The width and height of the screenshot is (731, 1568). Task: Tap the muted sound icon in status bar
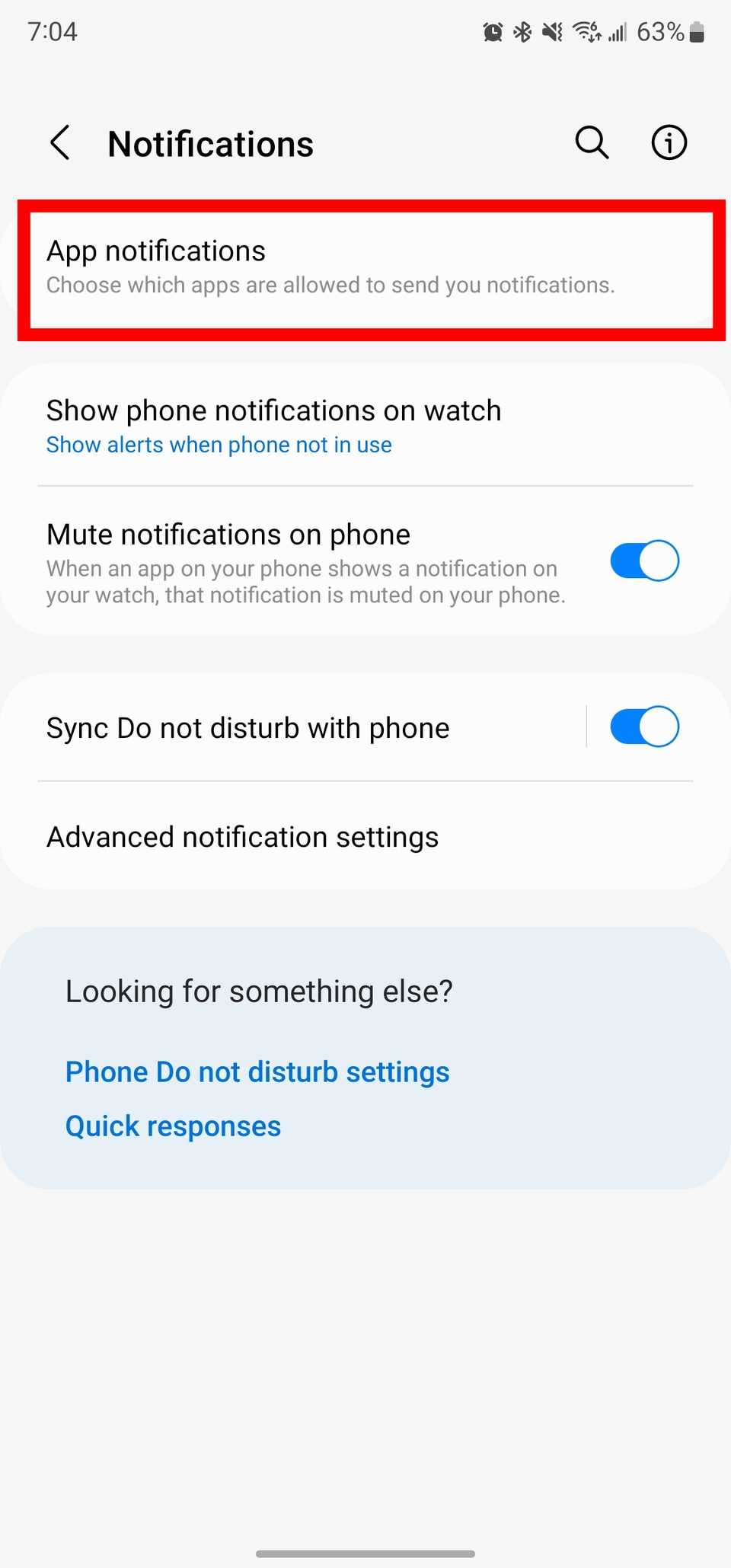551,31
